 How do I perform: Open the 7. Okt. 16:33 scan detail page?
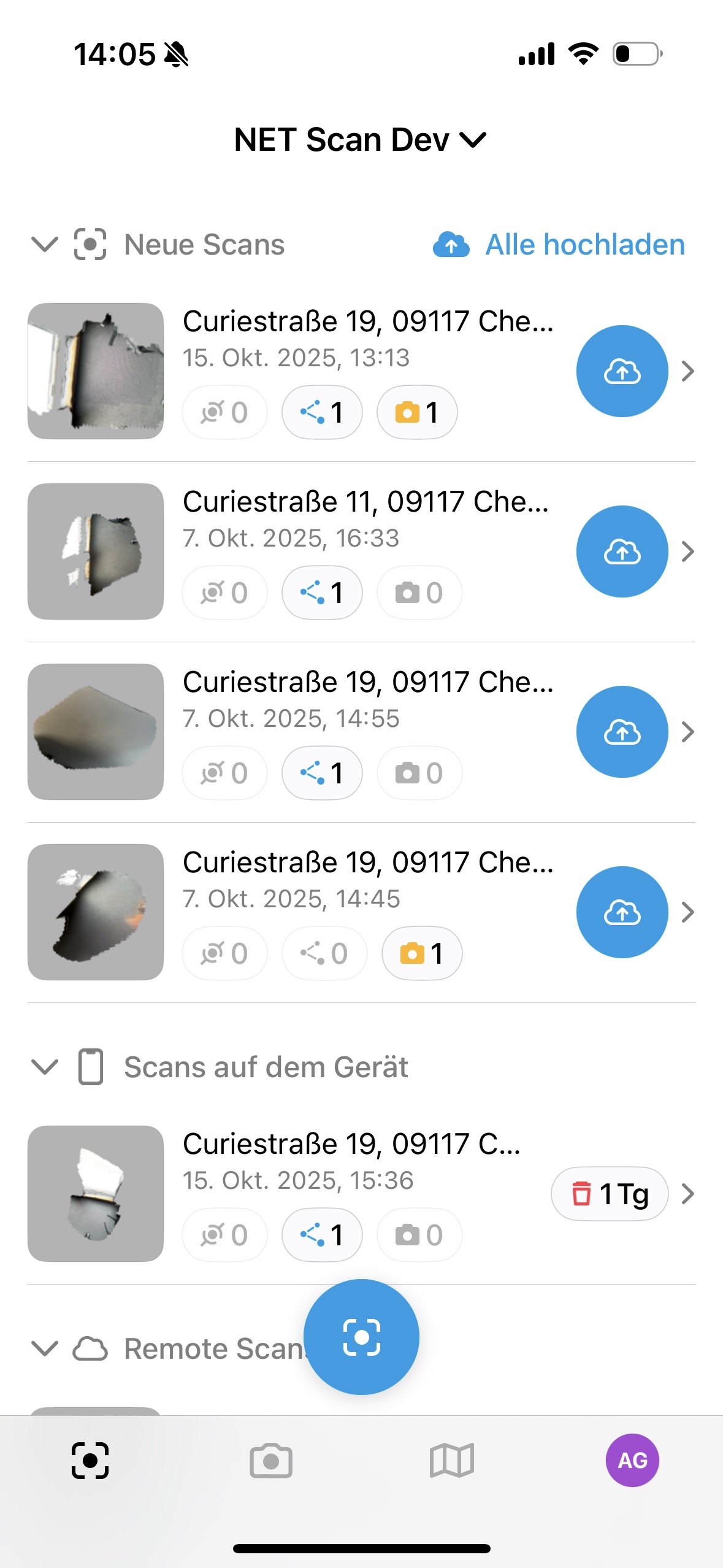[689, 551]
